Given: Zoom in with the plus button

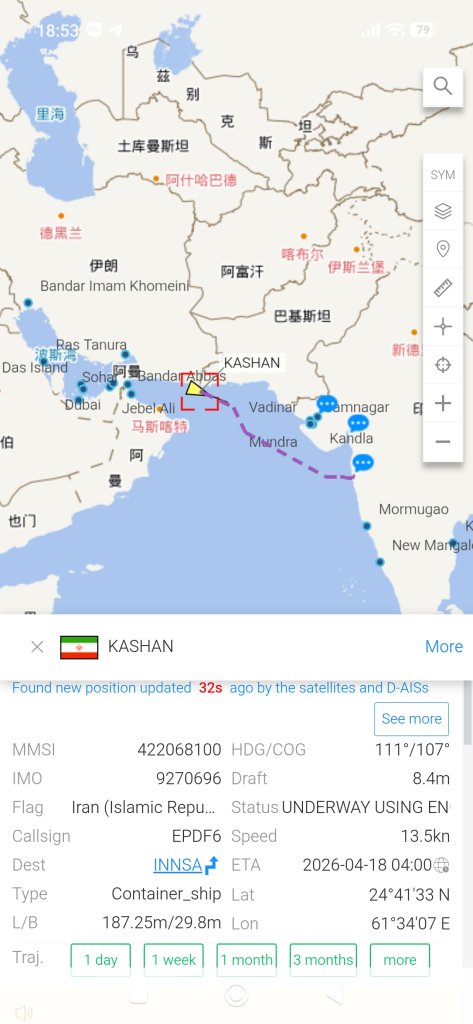Looking at the screenshot, I should click(443, 403).
